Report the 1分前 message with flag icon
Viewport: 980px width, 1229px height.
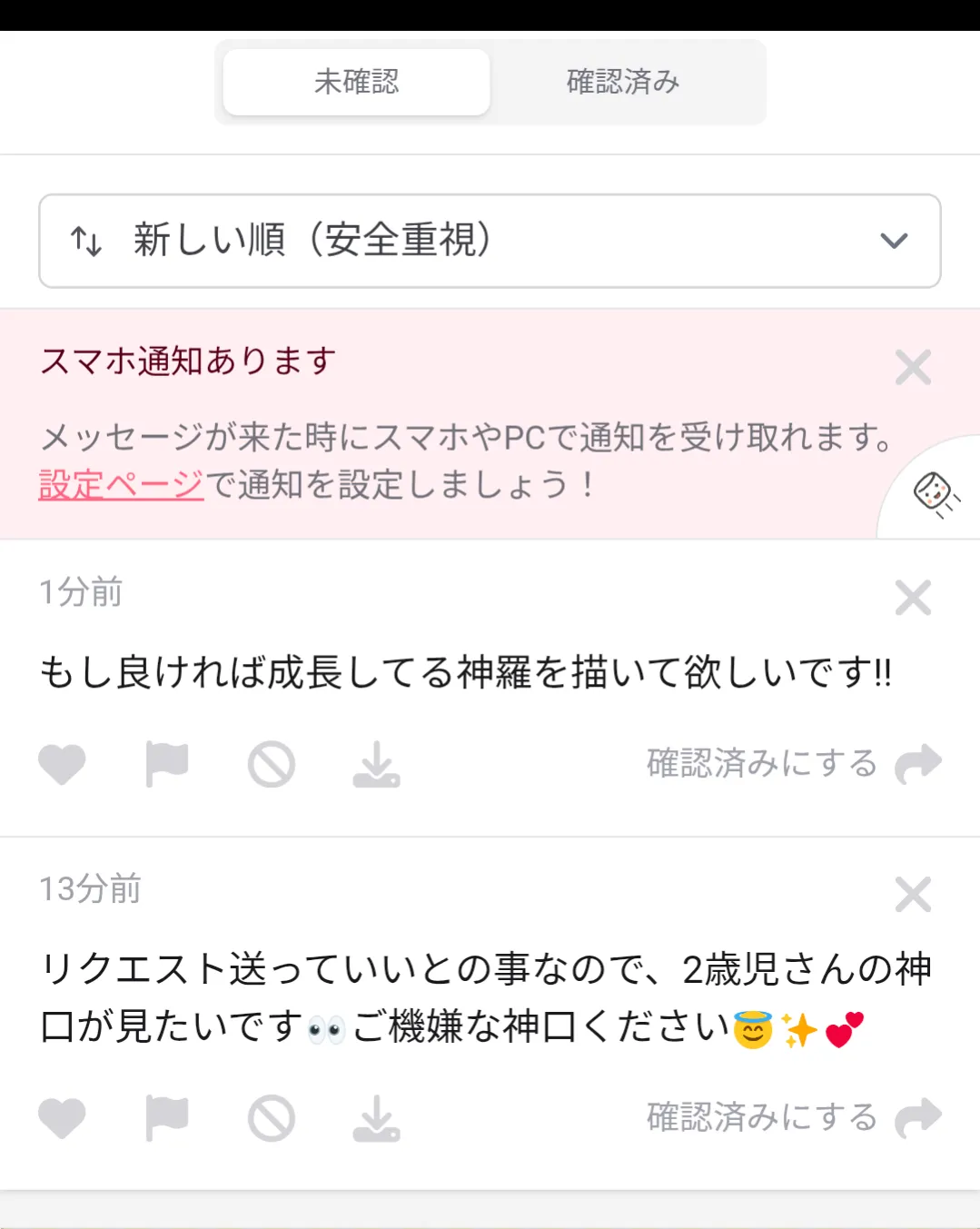click(x=167, y=764)
